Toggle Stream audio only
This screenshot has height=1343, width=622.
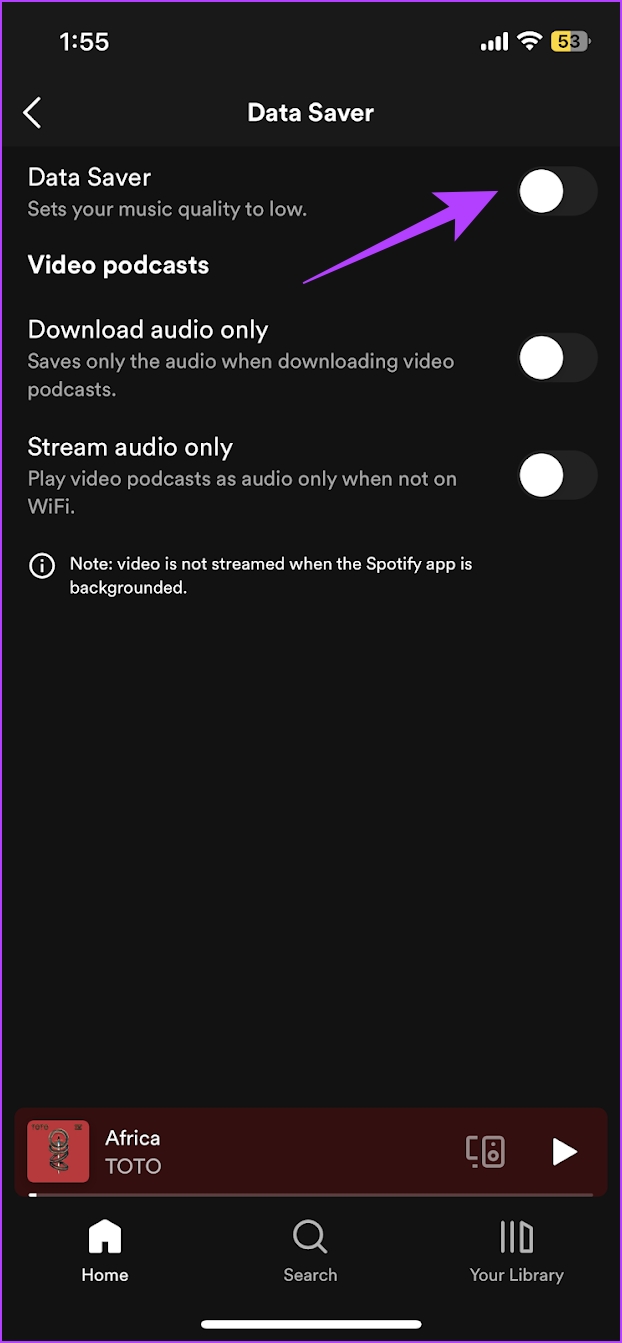pyautogui.click(x=557, y=475)
